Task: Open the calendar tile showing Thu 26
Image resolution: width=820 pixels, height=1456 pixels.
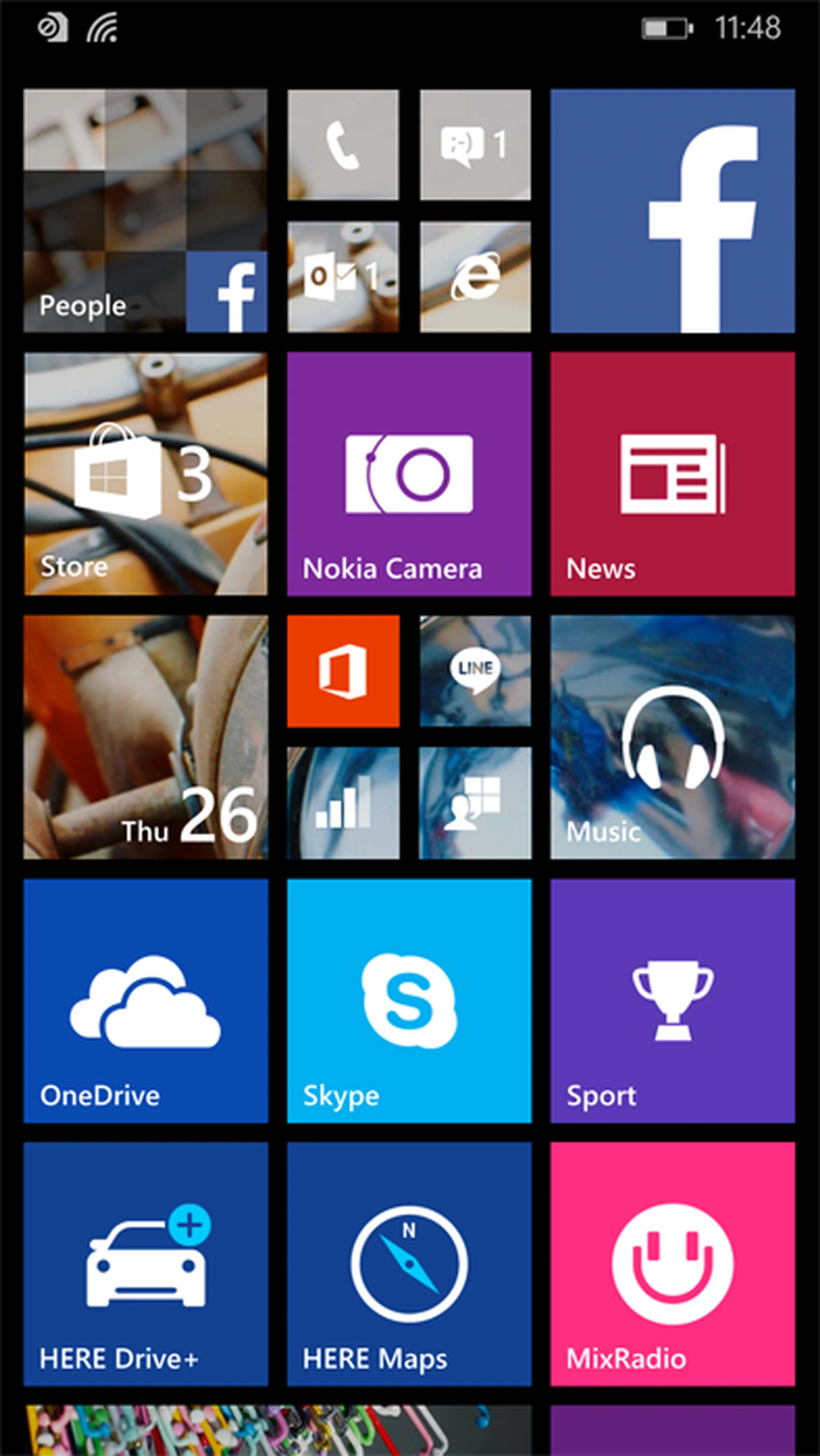Action: [x=145, y=737]
